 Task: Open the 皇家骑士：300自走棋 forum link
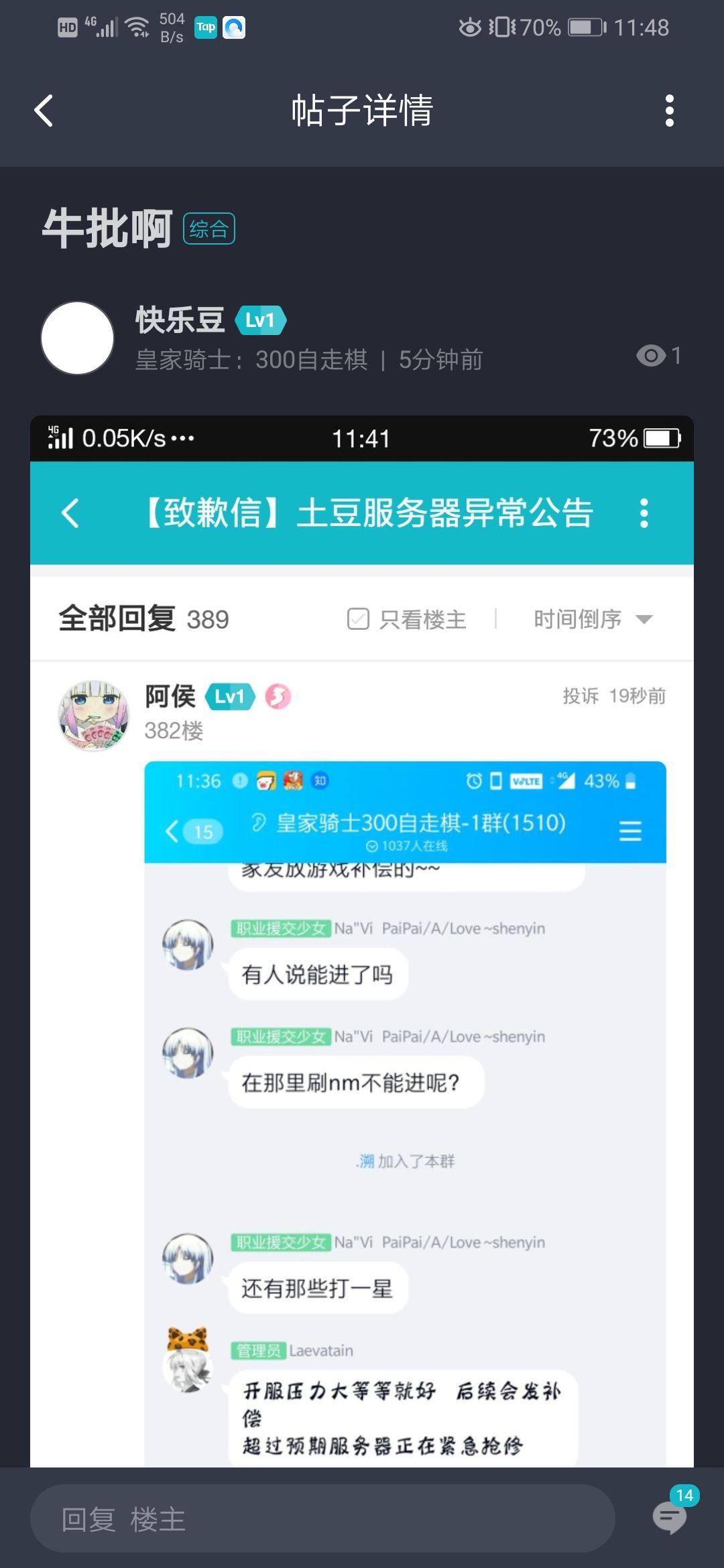click(251, 360)
